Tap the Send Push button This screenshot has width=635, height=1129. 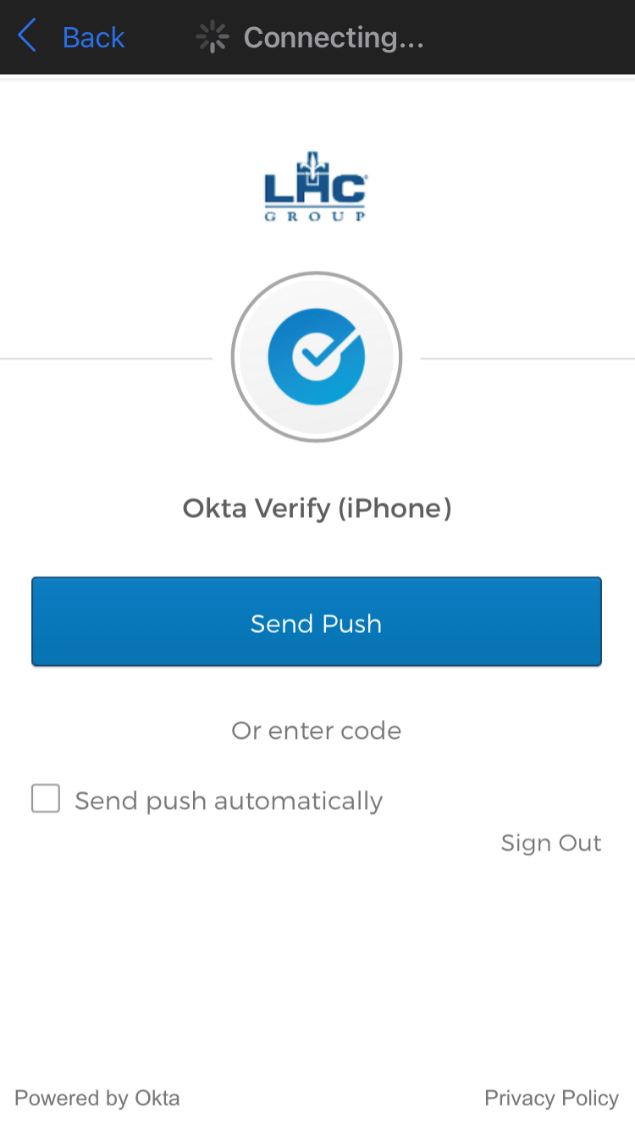tap(316, 622)
